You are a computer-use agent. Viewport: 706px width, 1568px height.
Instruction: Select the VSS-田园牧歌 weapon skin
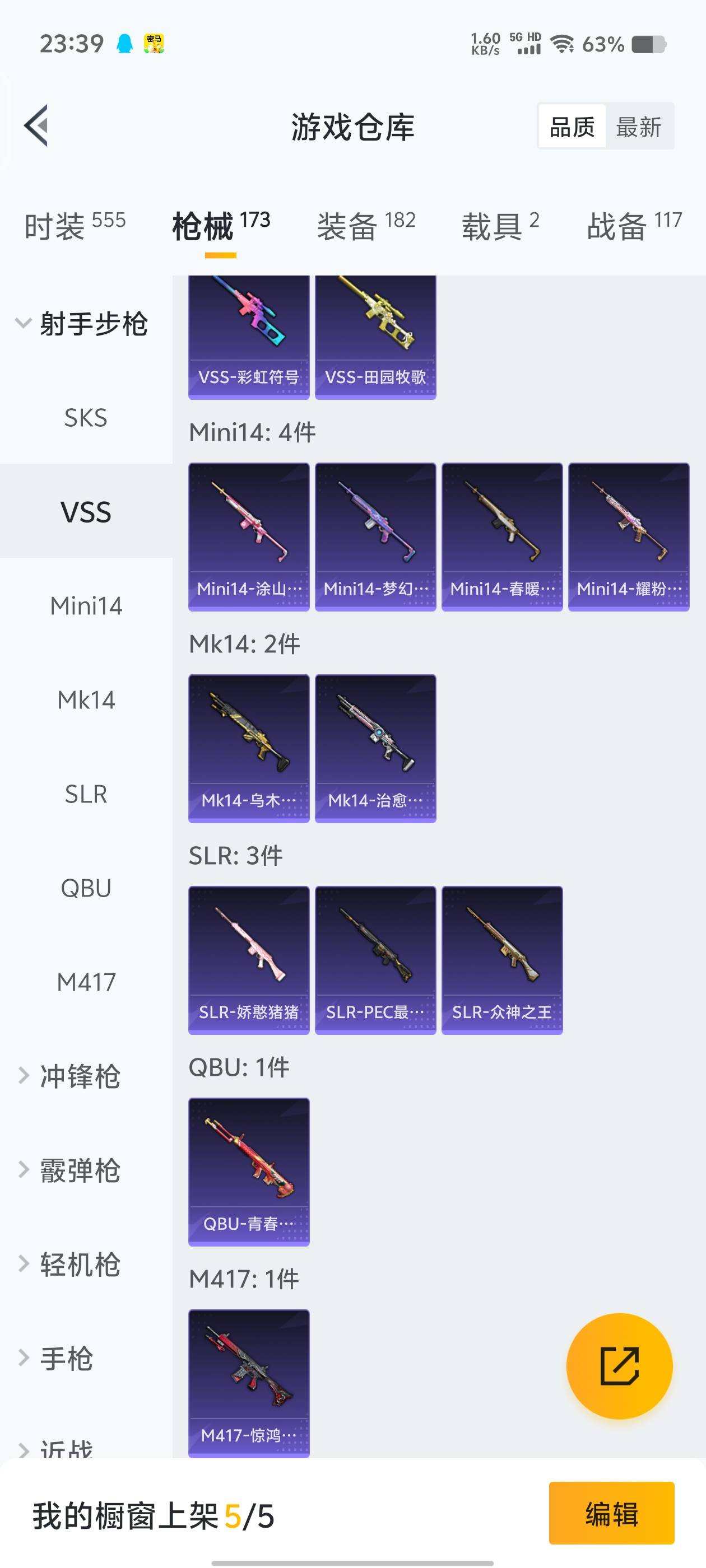375,335
